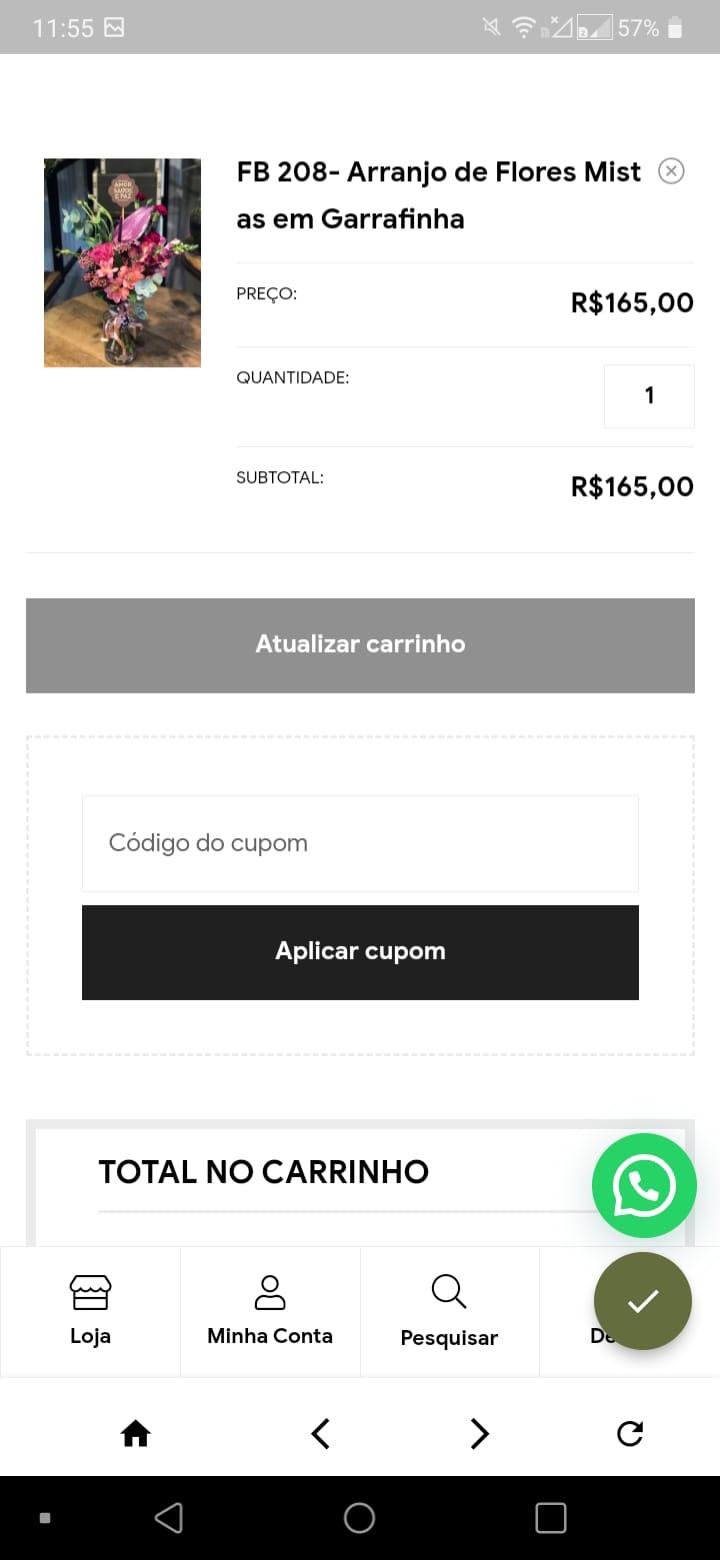Open Minha Conta
This screenshot has height=1560, width=720.
coord(270,1311)
